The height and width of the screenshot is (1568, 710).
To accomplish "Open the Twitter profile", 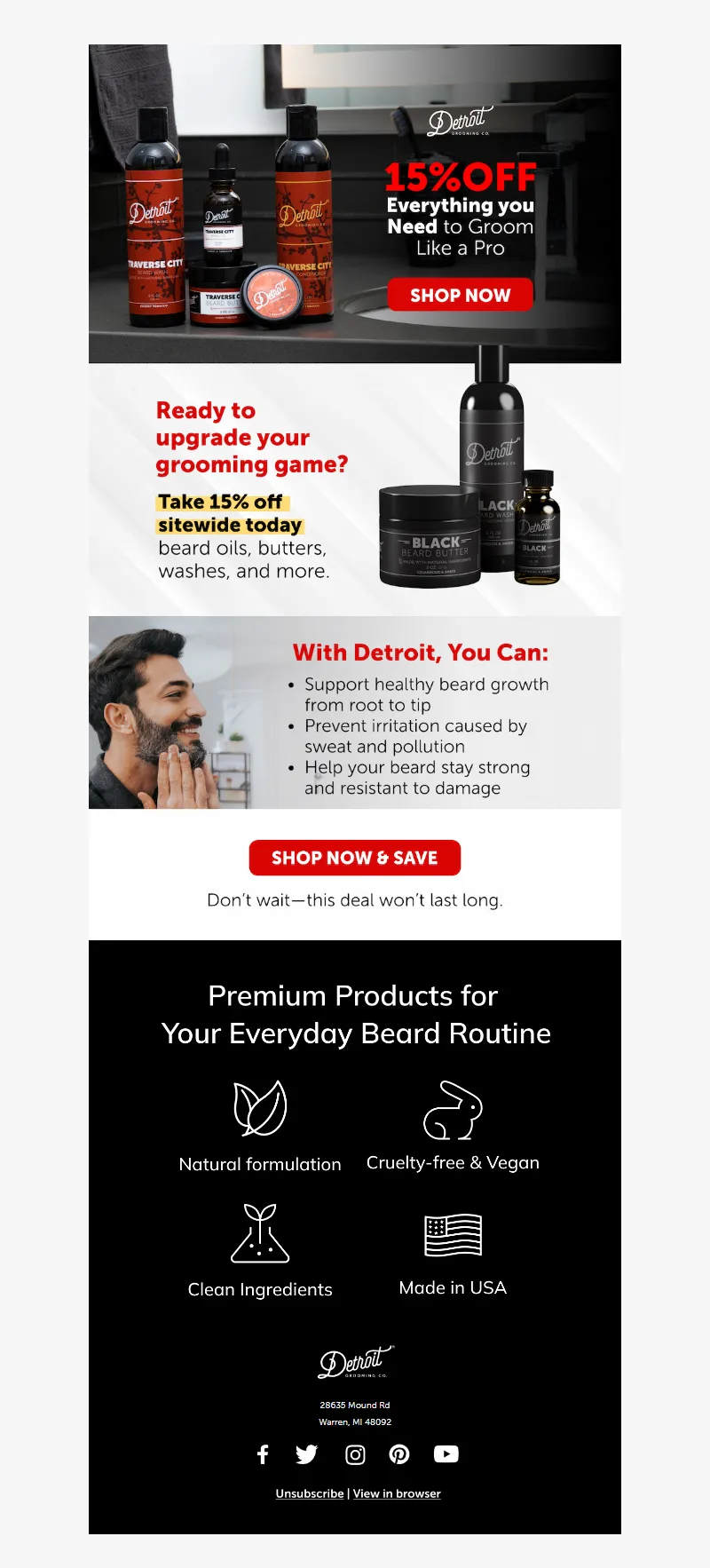I will point(307,1454).
